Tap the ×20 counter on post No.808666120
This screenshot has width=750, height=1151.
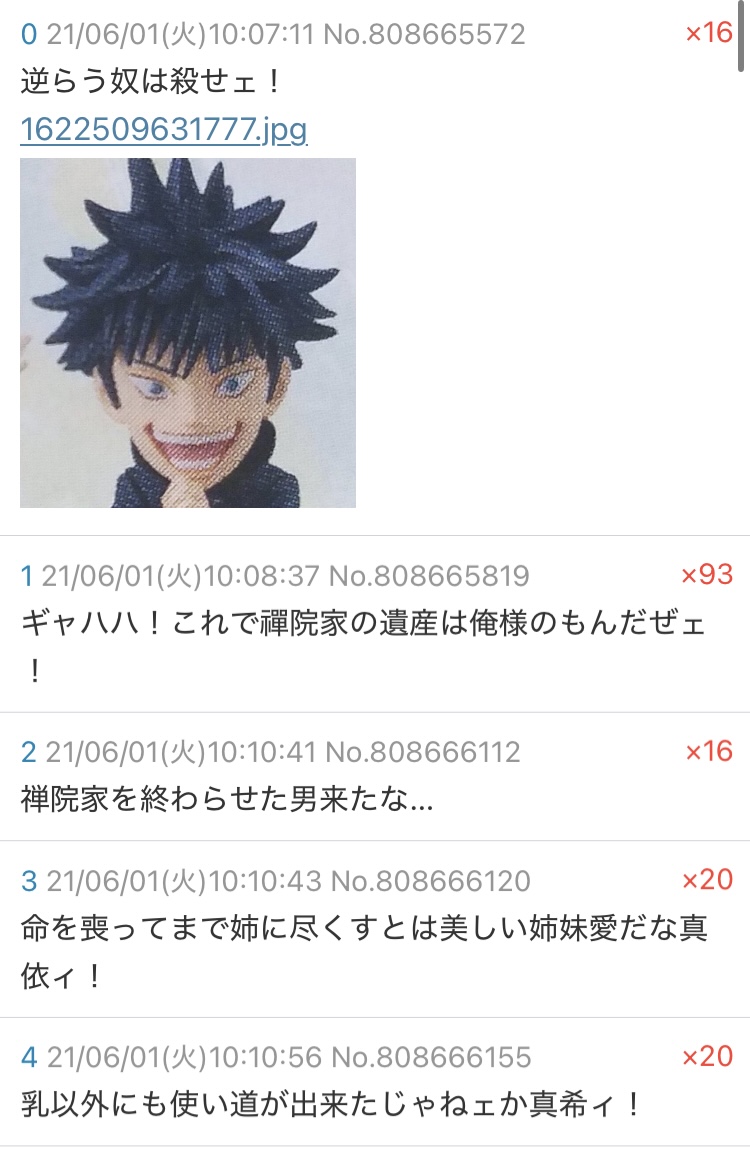click(x=706, y=879)
